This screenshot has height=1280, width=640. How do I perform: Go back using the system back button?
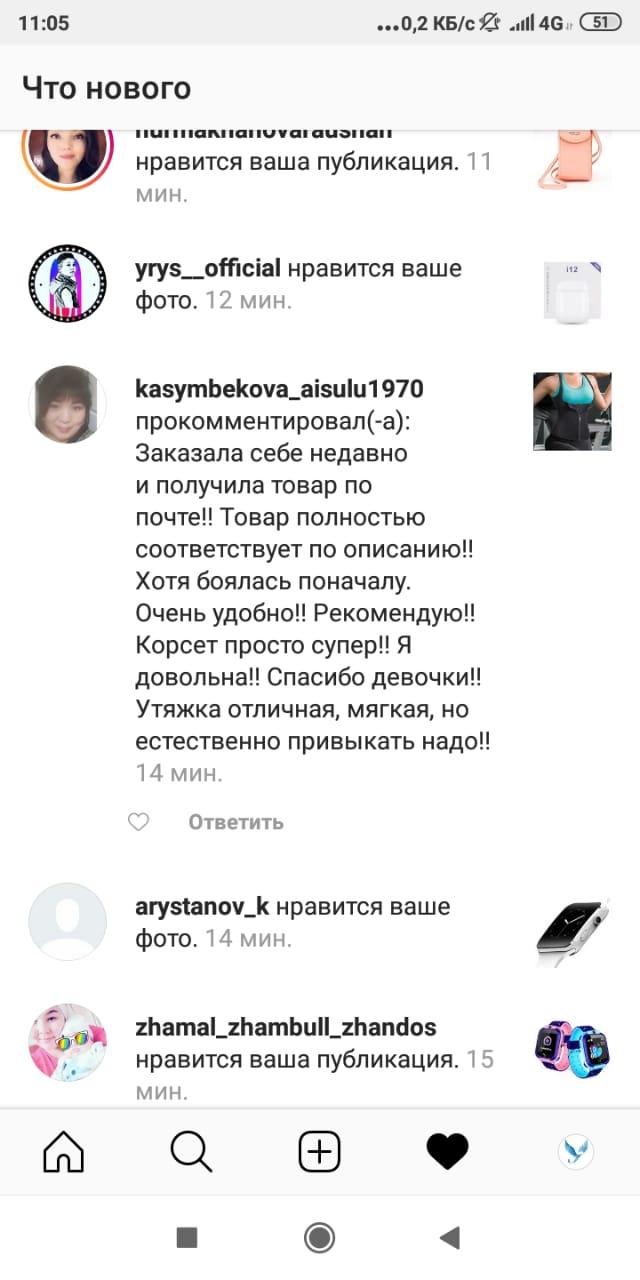(x=449, y=1238)
